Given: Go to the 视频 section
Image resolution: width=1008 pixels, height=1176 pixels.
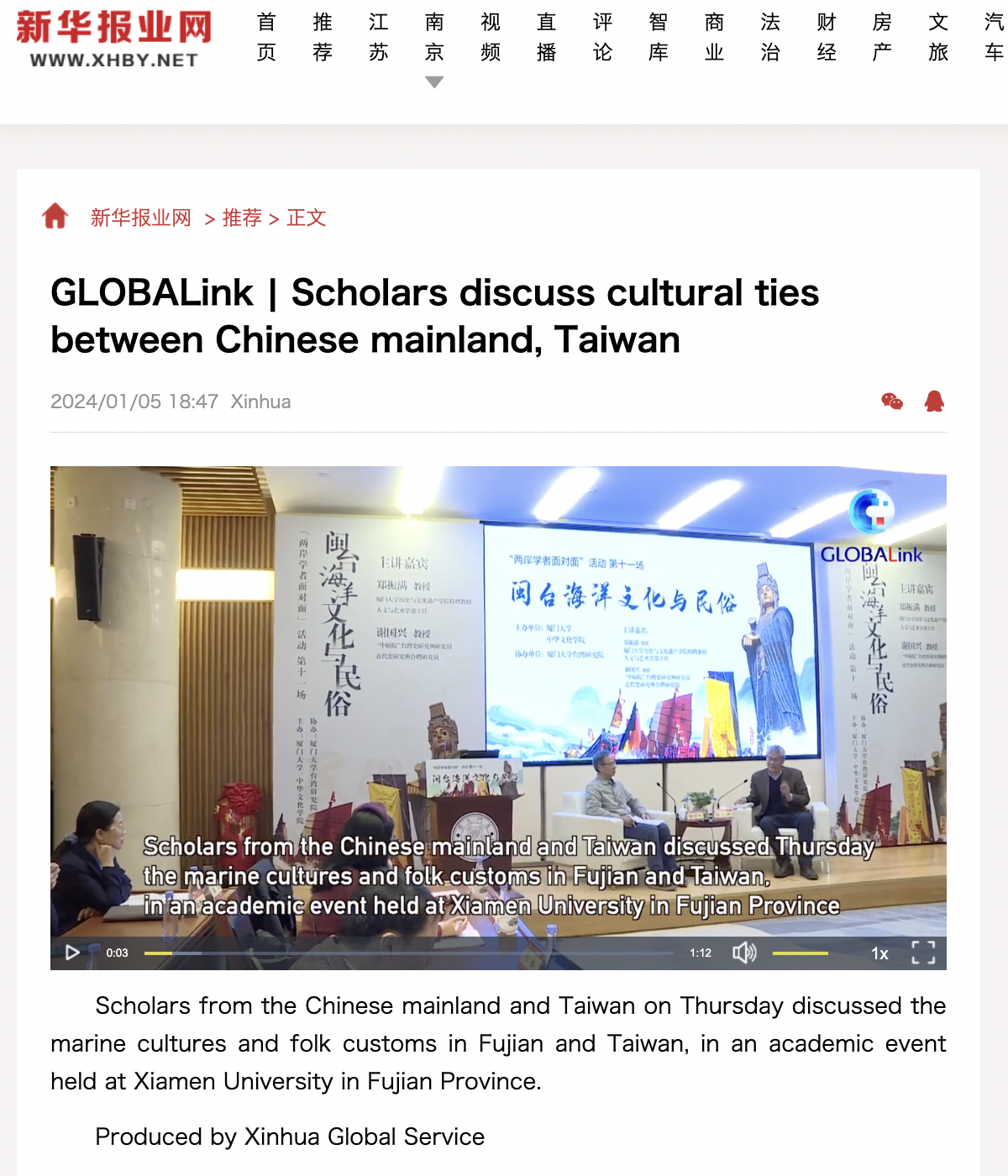Looking at the screenshot, I should pyautogui.click(x=491, y=38).
